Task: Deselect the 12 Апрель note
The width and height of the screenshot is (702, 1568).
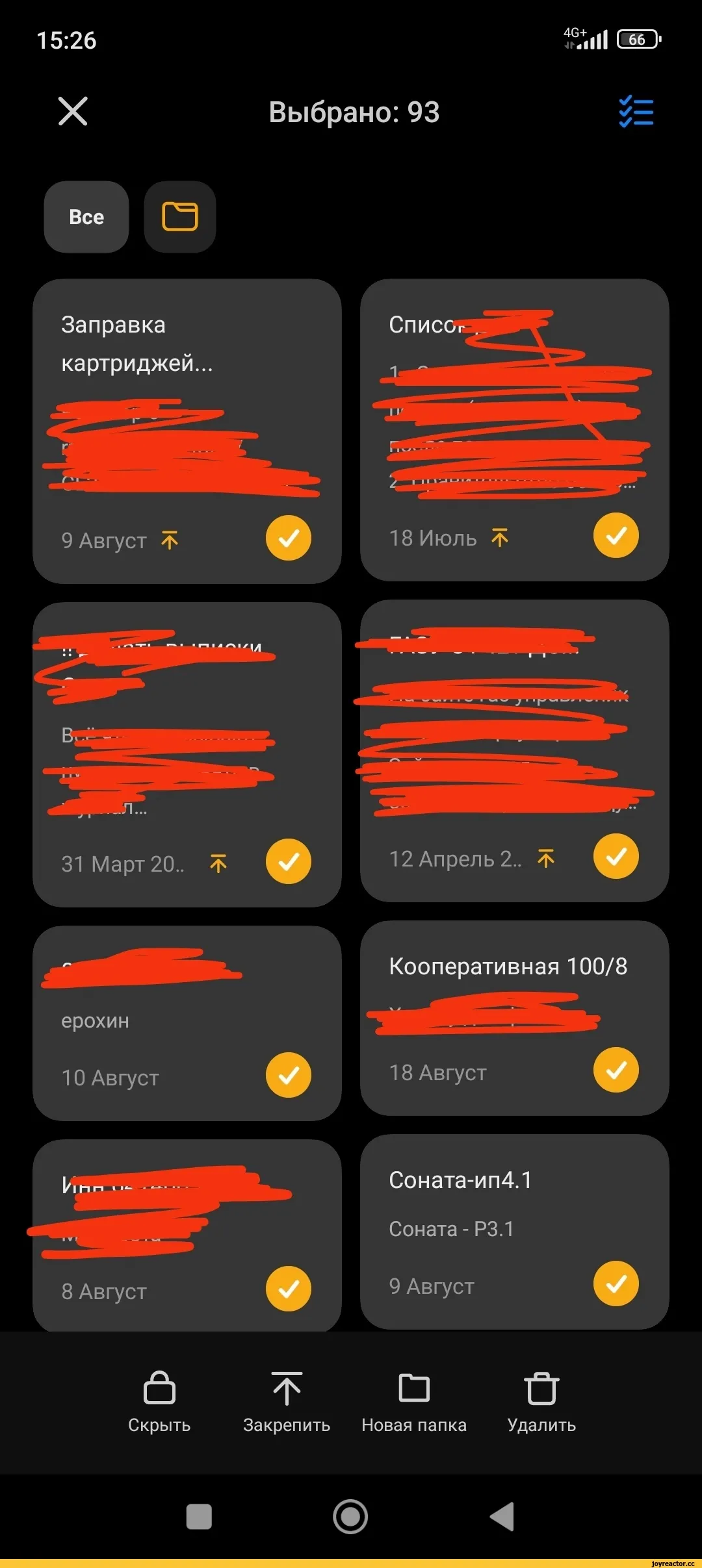Action: tap(616, 856)
